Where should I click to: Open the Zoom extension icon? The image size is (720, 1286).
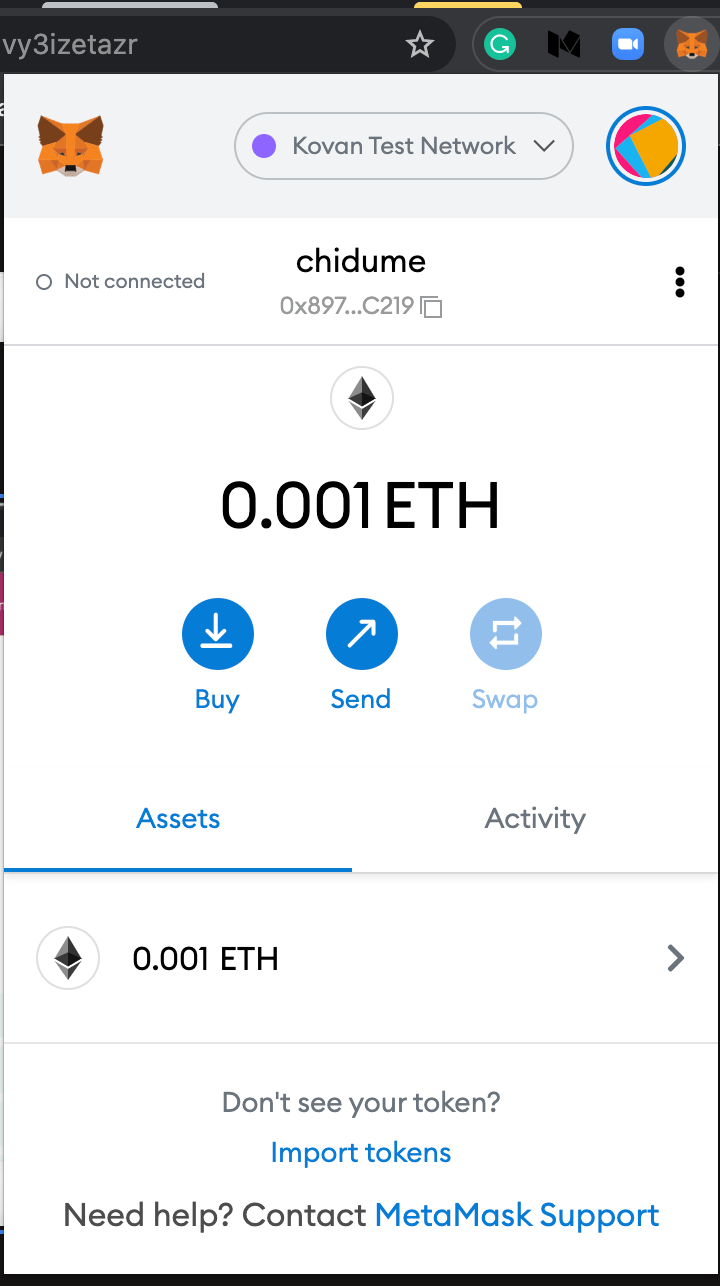(628, 44)
